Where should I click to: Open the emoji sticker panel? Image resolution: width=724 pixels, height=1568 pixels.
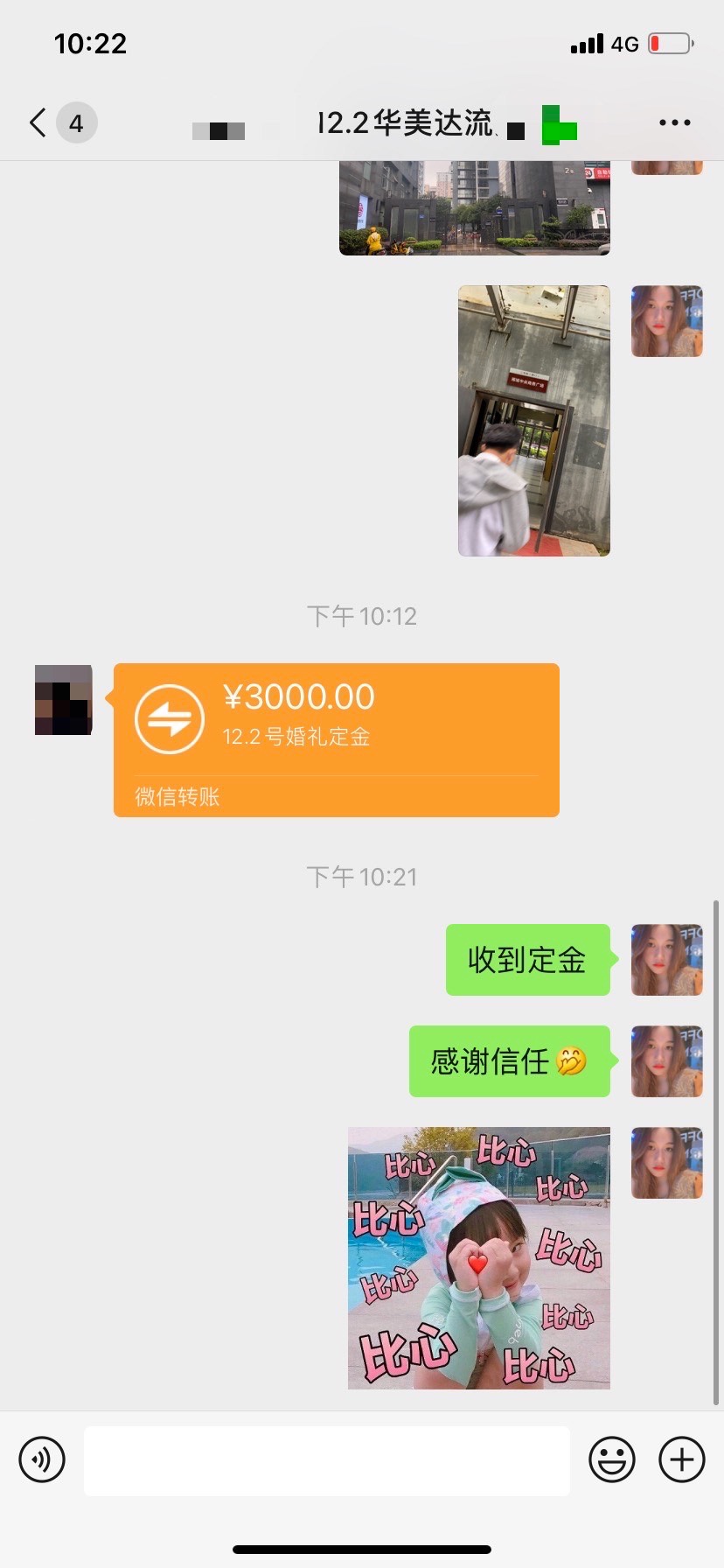[611, 1459]
